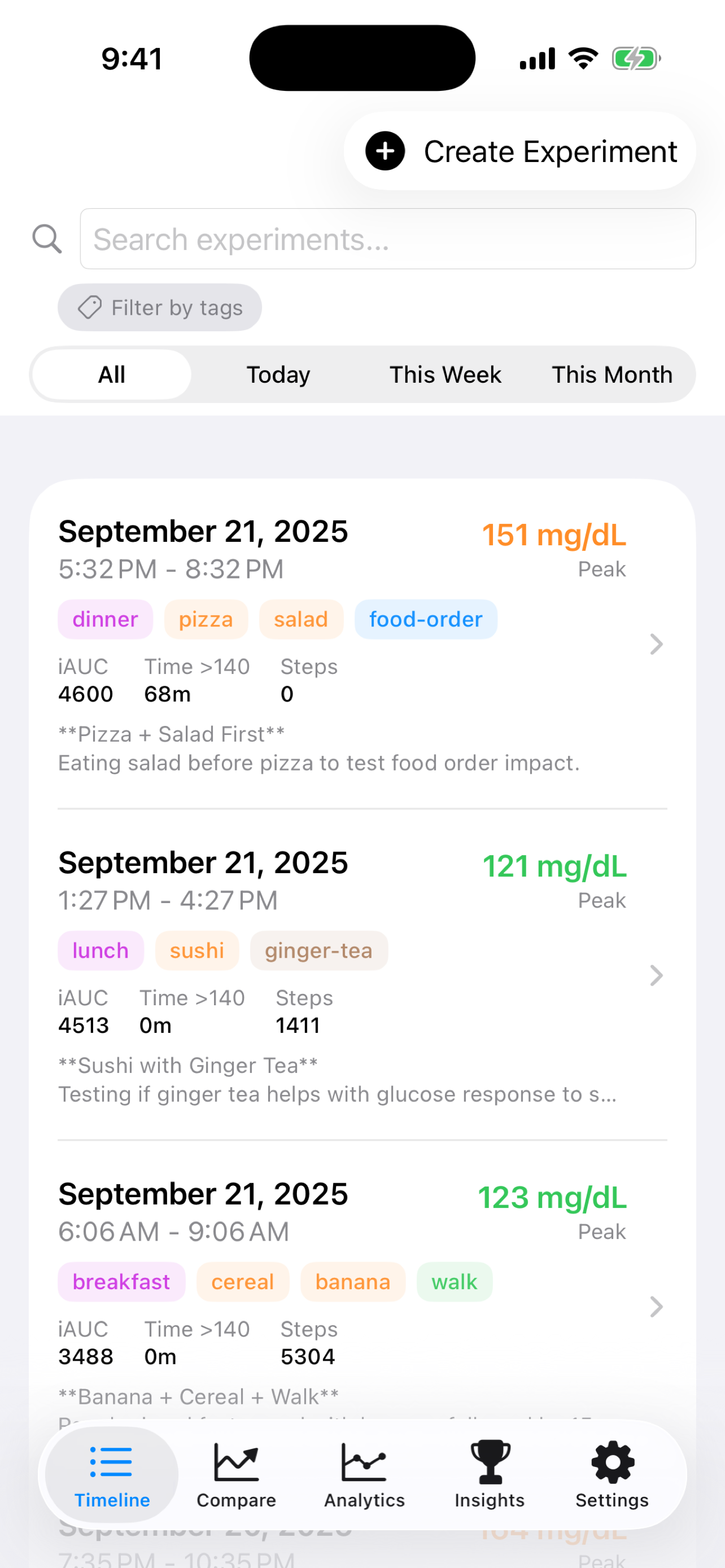
Task: Toggle the All experiments filter
Action: (111, 374)
